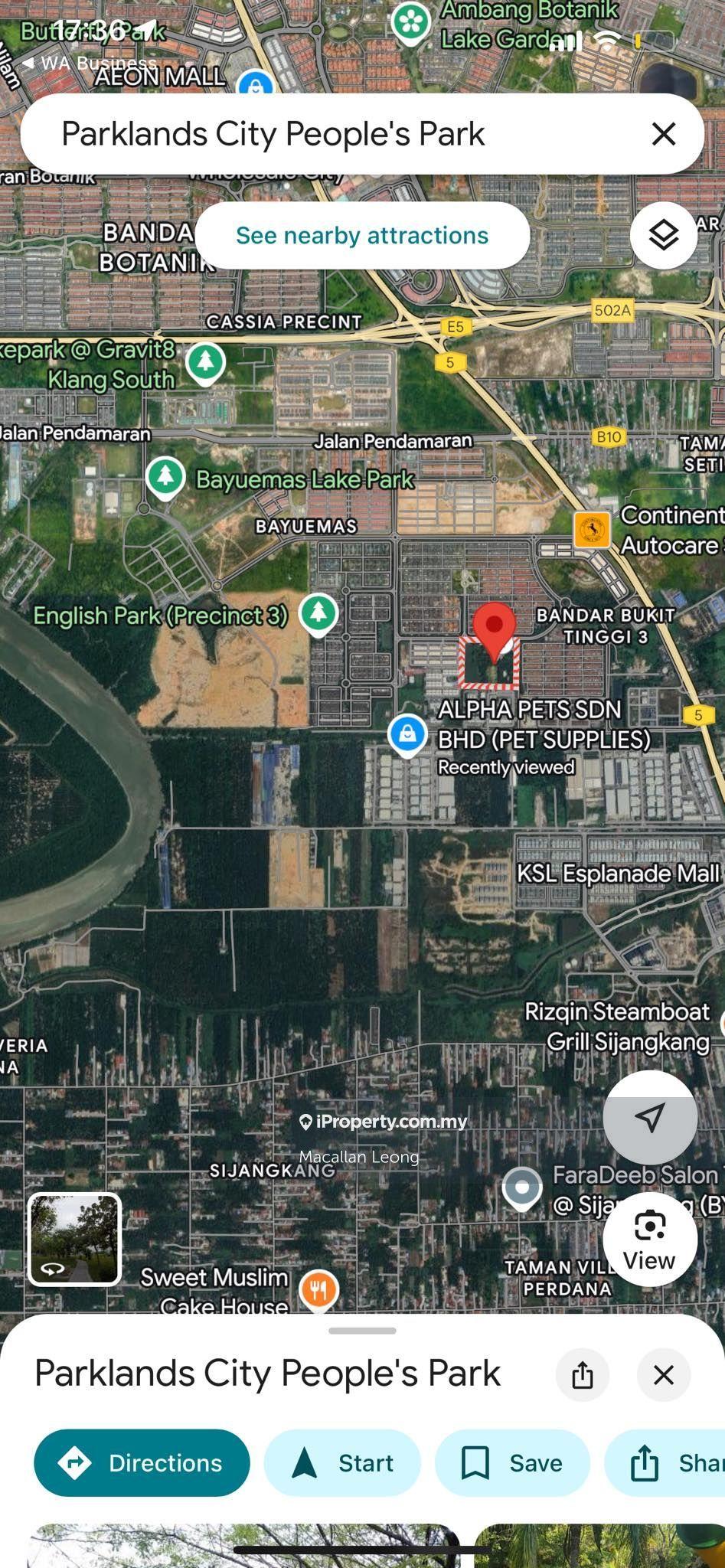
Task: Get Directions to the park
Action: coord(142,1463)
